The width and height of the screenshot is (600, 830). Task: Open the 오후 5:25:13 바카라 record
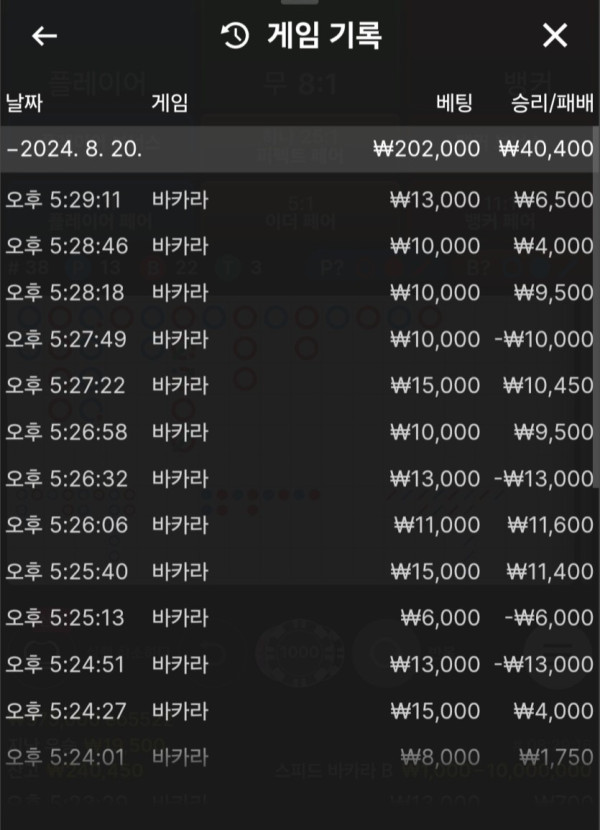(x=299, y=618)
